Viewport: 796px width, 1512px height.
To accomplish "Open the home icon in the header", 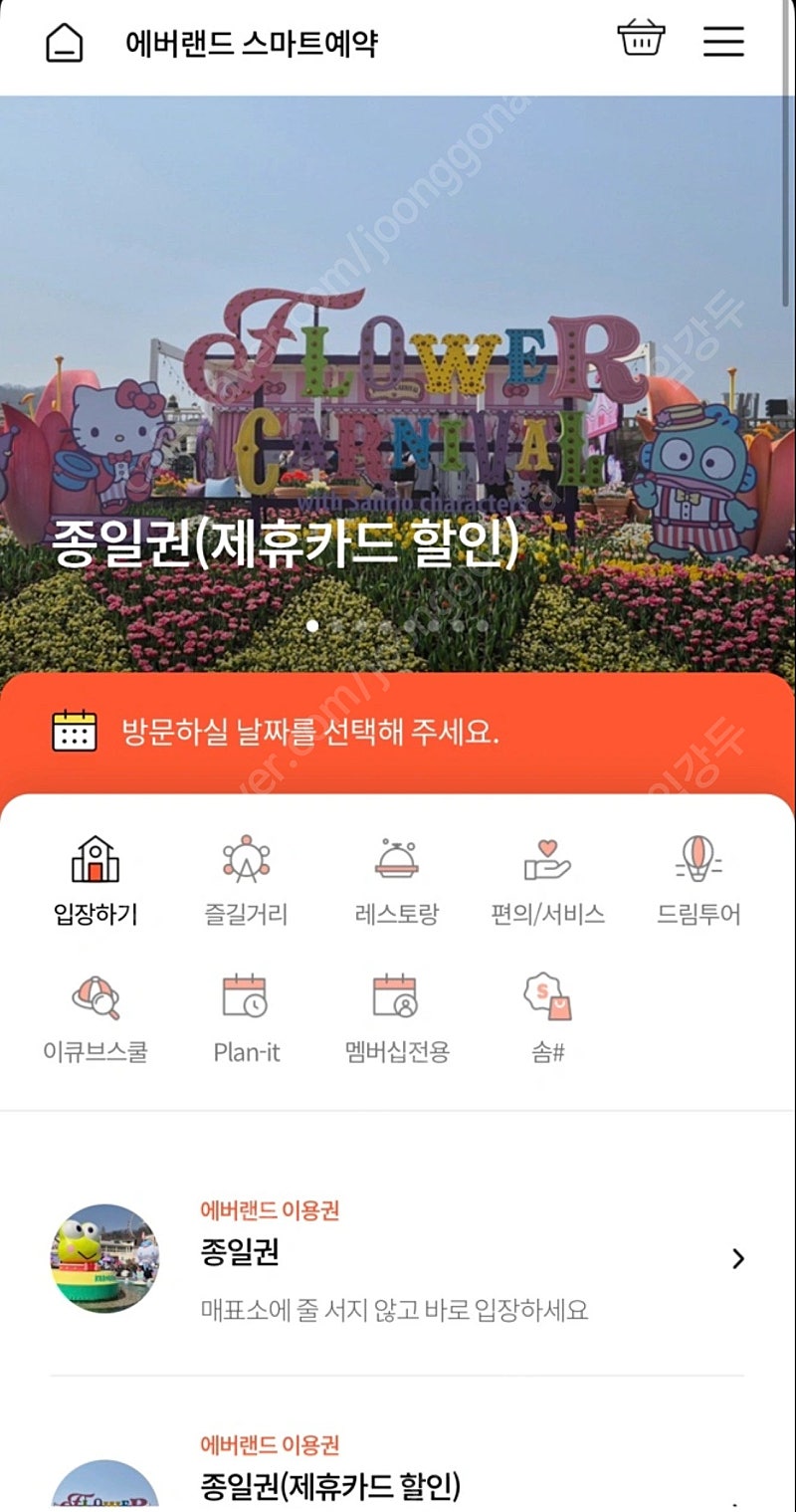I will 65,44.
